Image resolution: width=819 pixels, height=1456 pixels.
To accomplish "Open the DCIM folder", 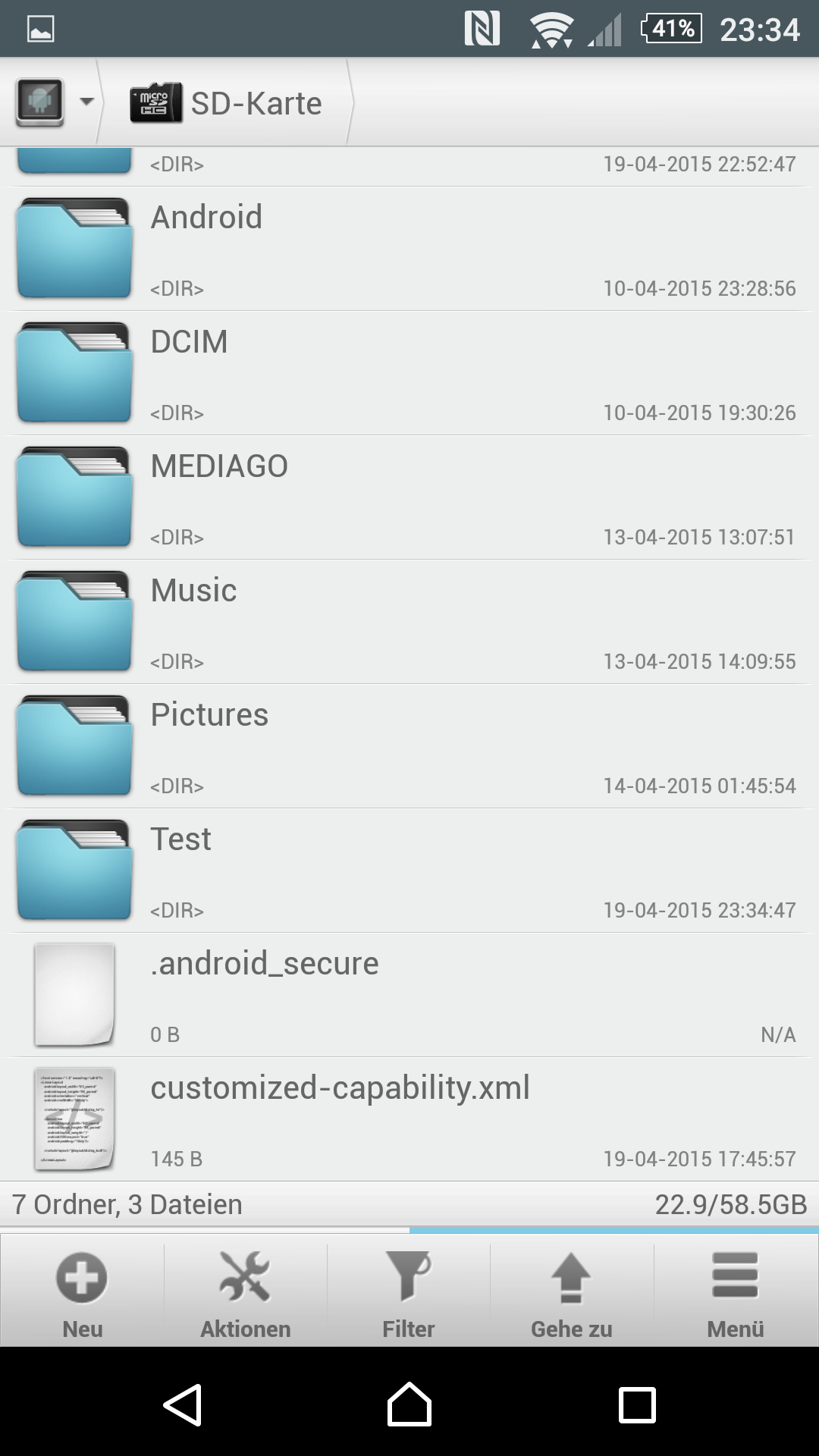I will (x=409, y=373).
